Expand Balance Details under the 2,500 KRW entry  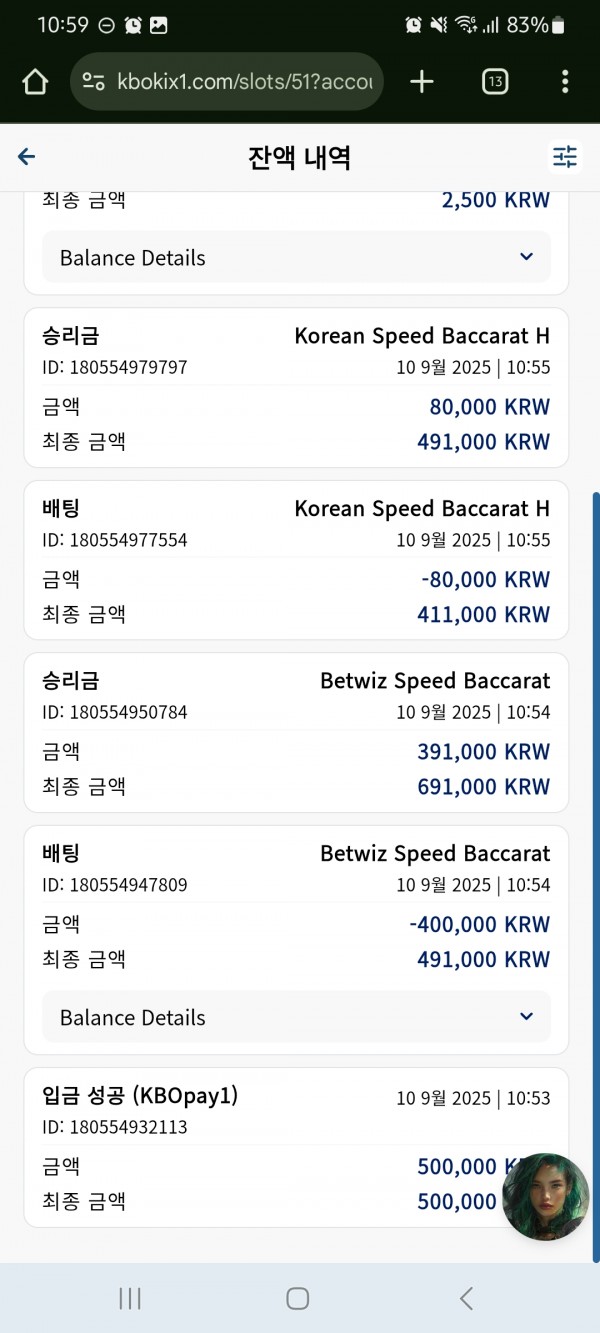(x=296, y=257)
